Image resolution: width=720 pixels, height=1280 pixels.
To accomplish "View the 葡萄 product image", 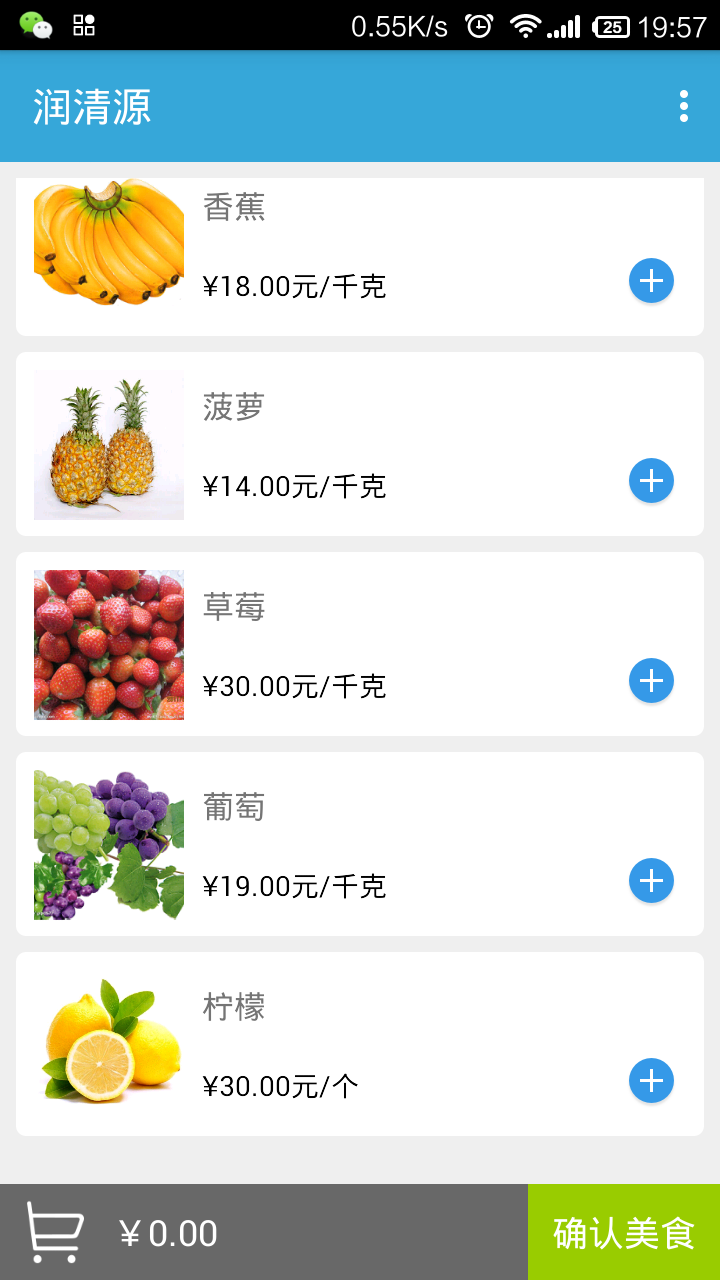I will click(x=108, y=844).
